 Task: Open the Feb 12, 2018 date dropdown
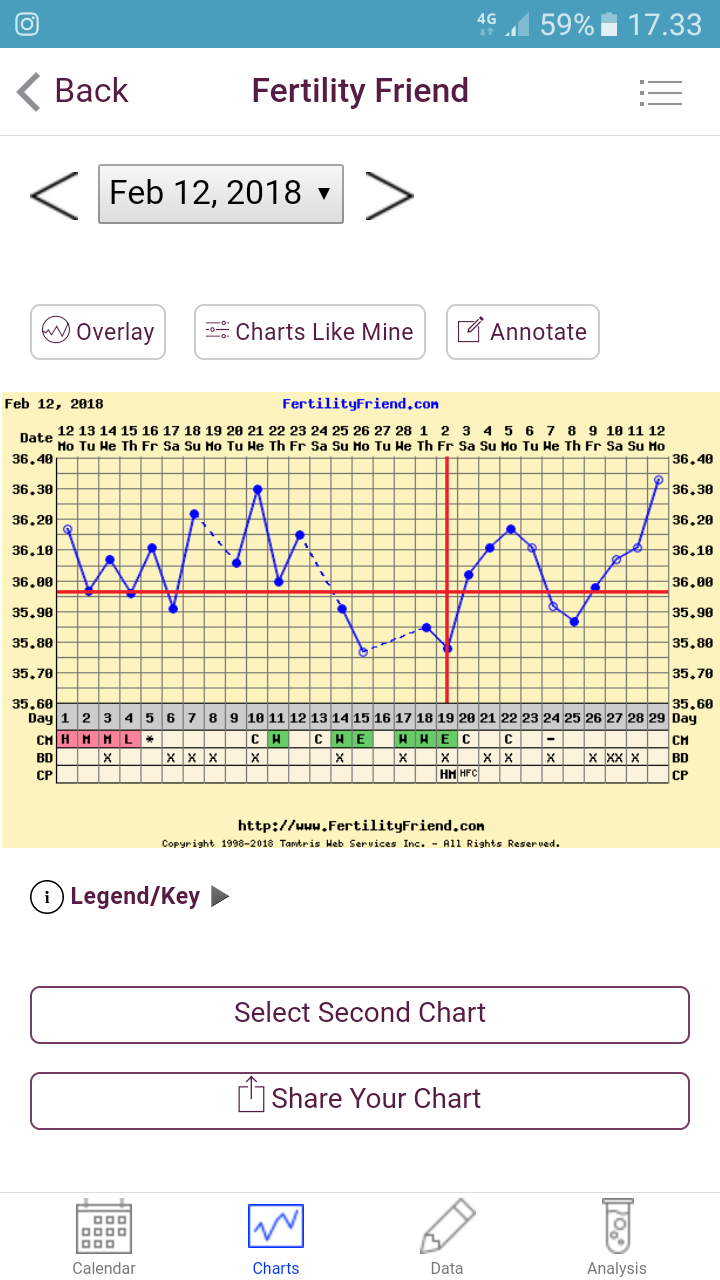tap(221, 193)
